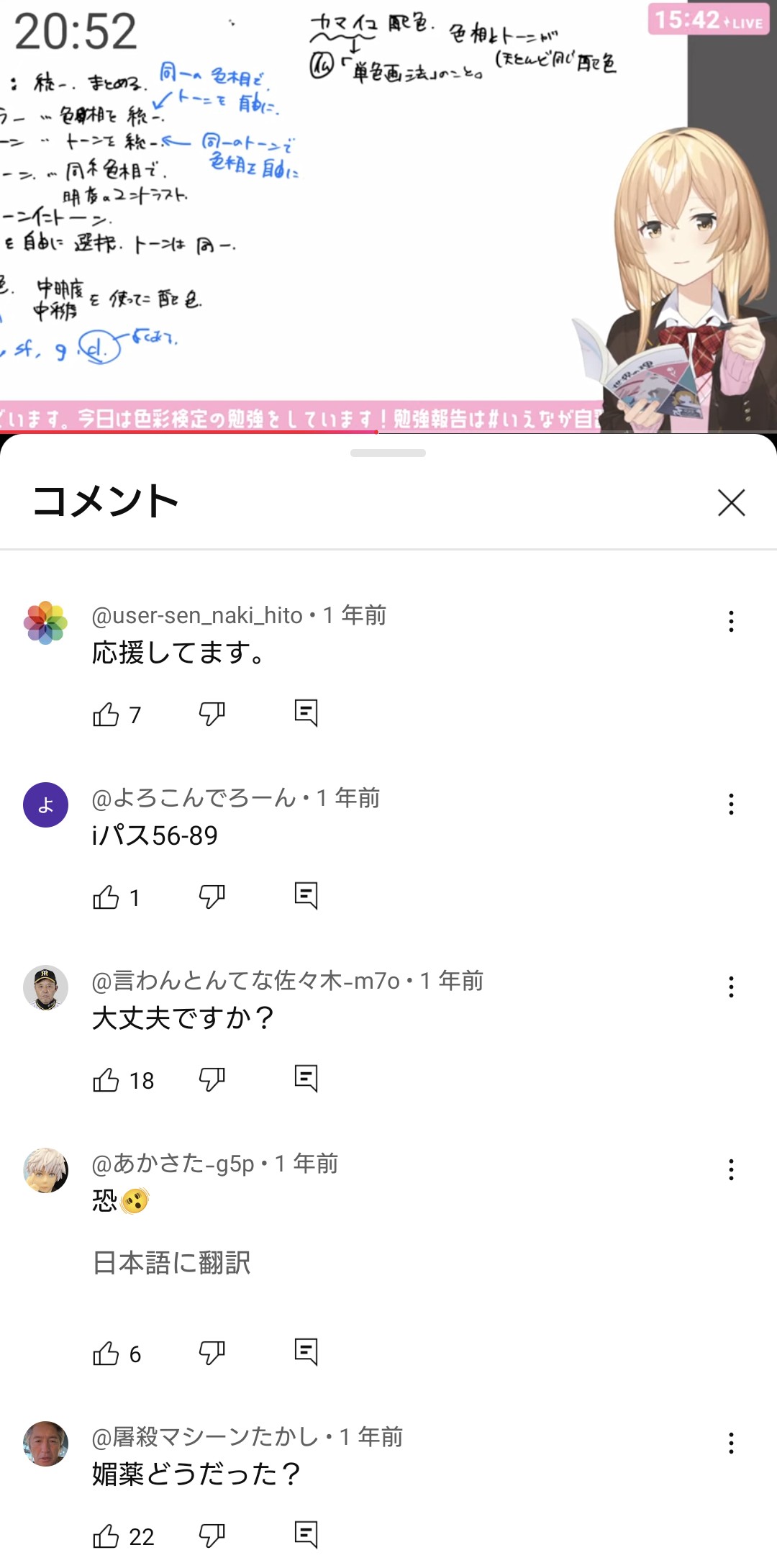This screenshot has height=1568, width=777.
Task: Like the comment iパス56-89
Action: click(x=106, y=897)
